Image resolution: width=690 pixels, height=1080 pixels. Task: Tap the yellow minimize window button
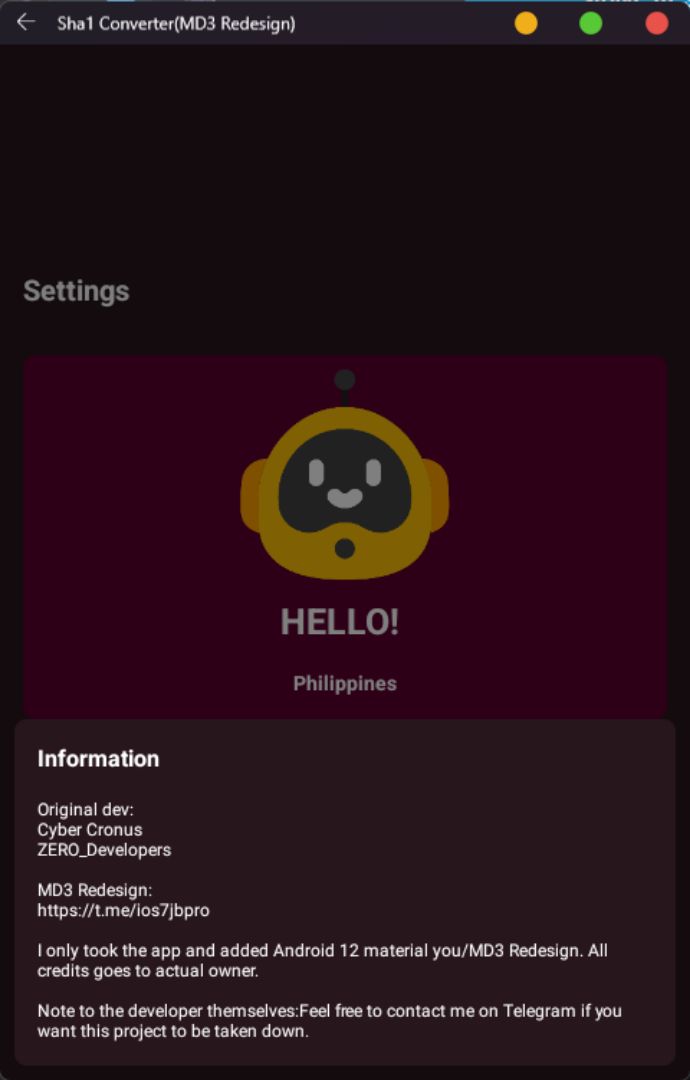(526, 23)
